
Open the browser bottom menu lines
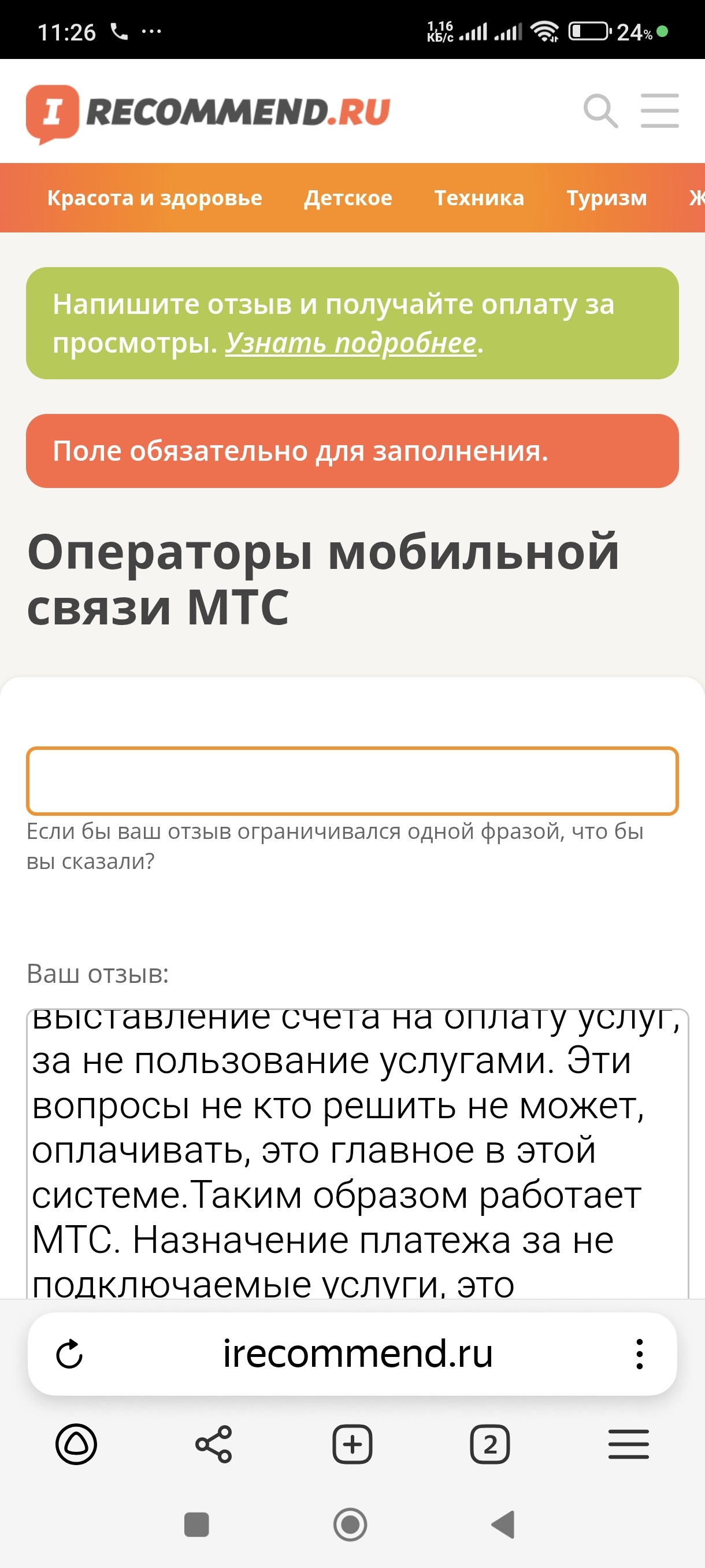[x=628, y=1444]
